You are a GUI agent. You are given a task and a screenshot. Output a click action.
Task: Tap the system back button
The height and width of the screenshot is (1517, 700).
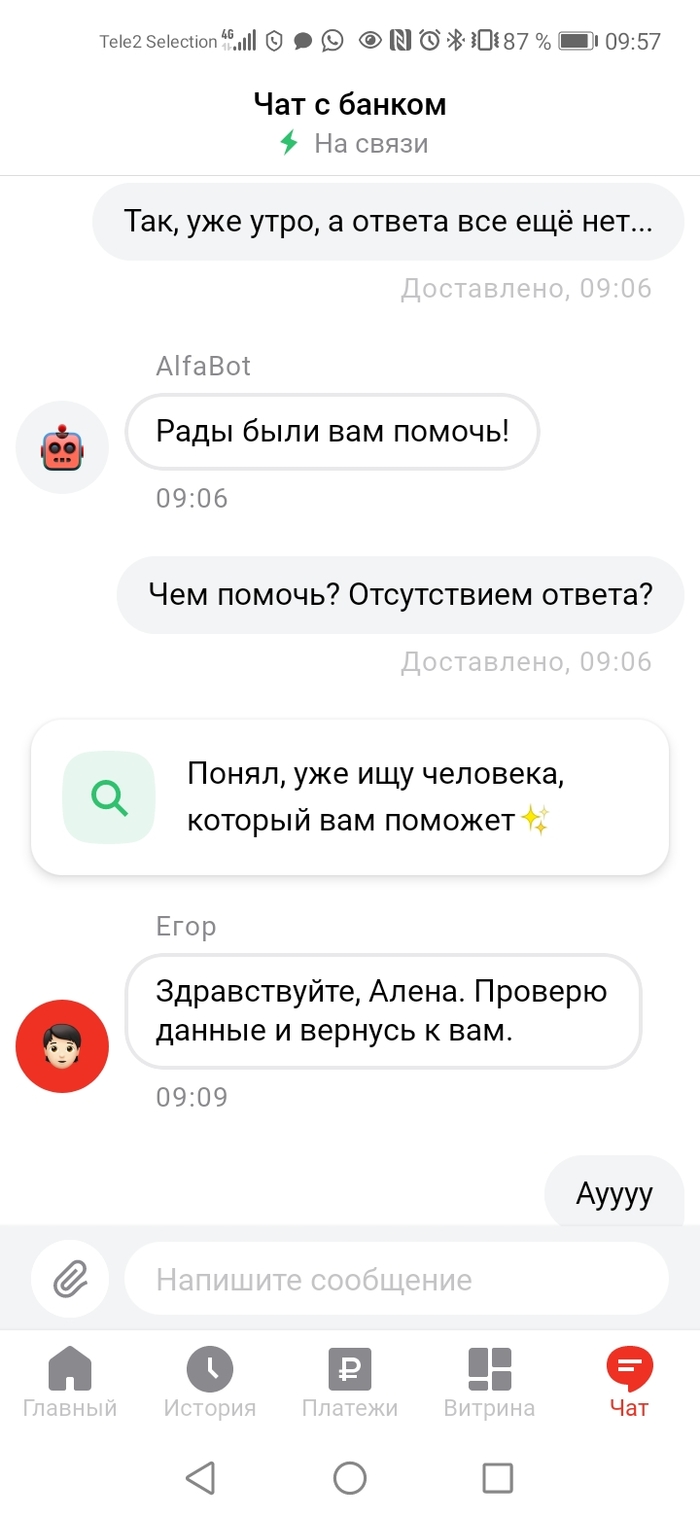coord(201,1477)
